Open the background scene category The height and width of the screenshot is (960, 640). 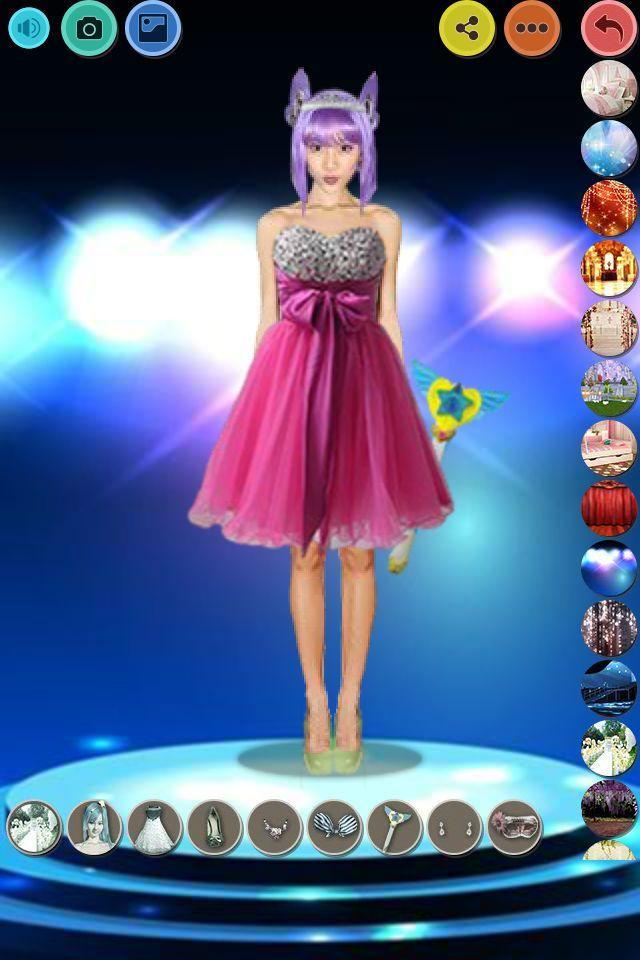point(35,828)
